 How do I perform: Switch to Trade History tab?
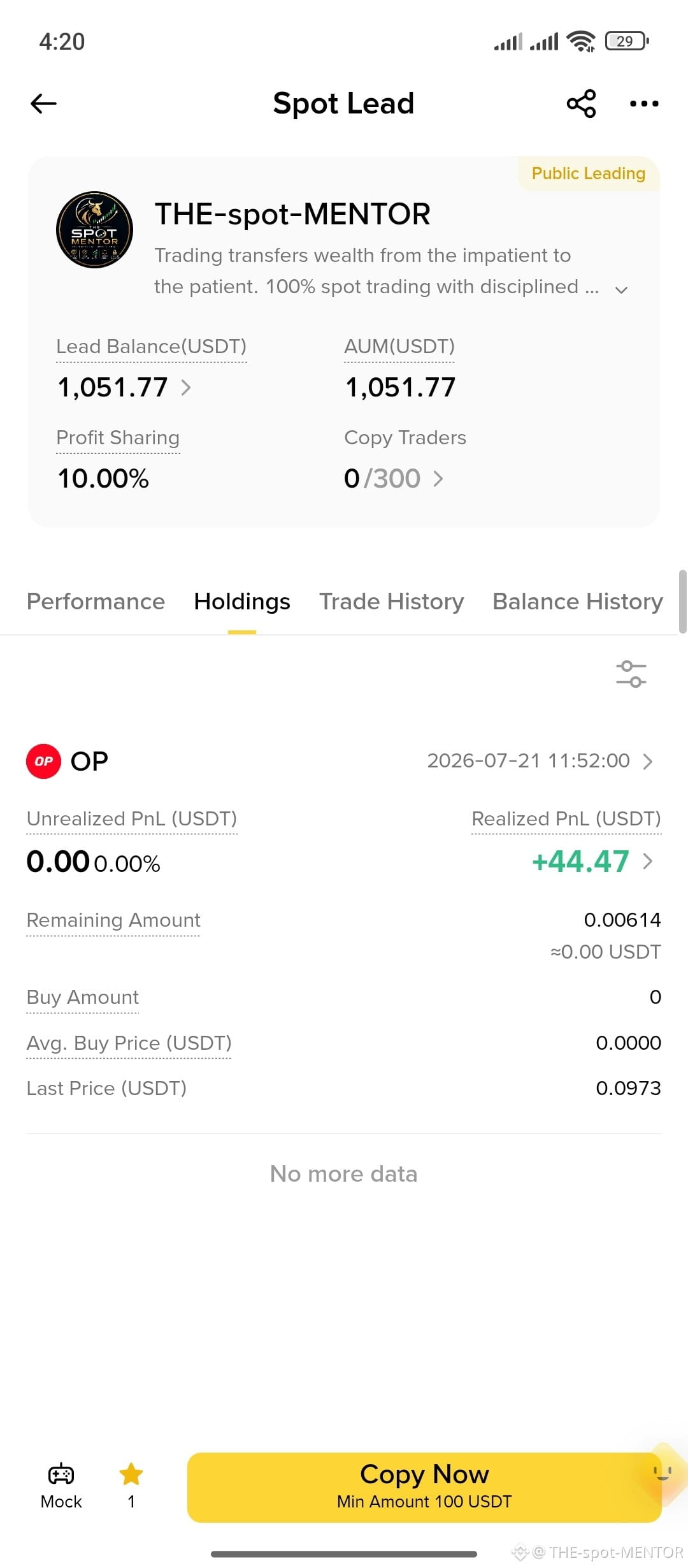coord(391,601)
